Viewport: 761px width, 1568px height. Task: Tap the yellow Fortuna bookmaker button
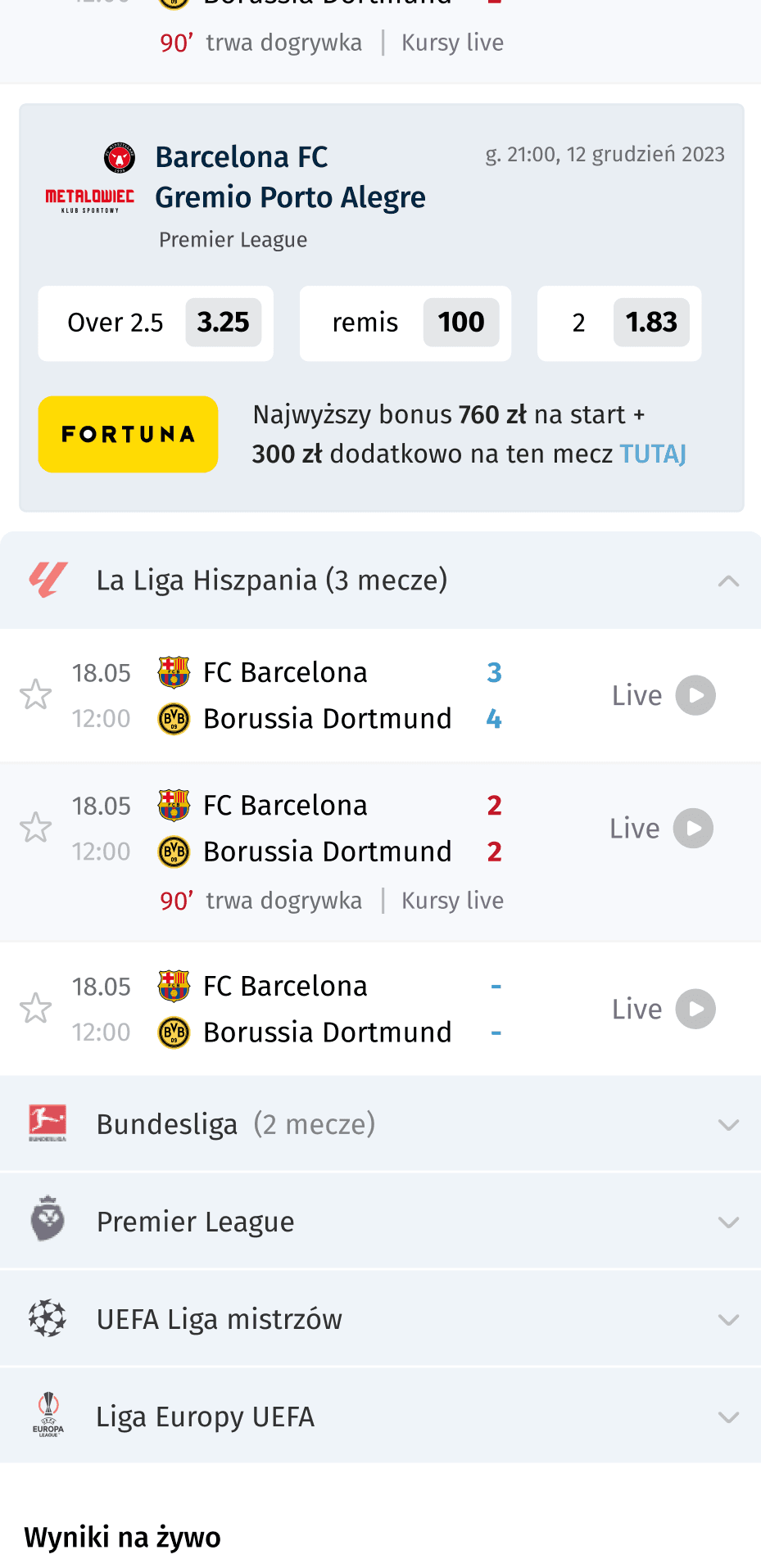(128, 434)
